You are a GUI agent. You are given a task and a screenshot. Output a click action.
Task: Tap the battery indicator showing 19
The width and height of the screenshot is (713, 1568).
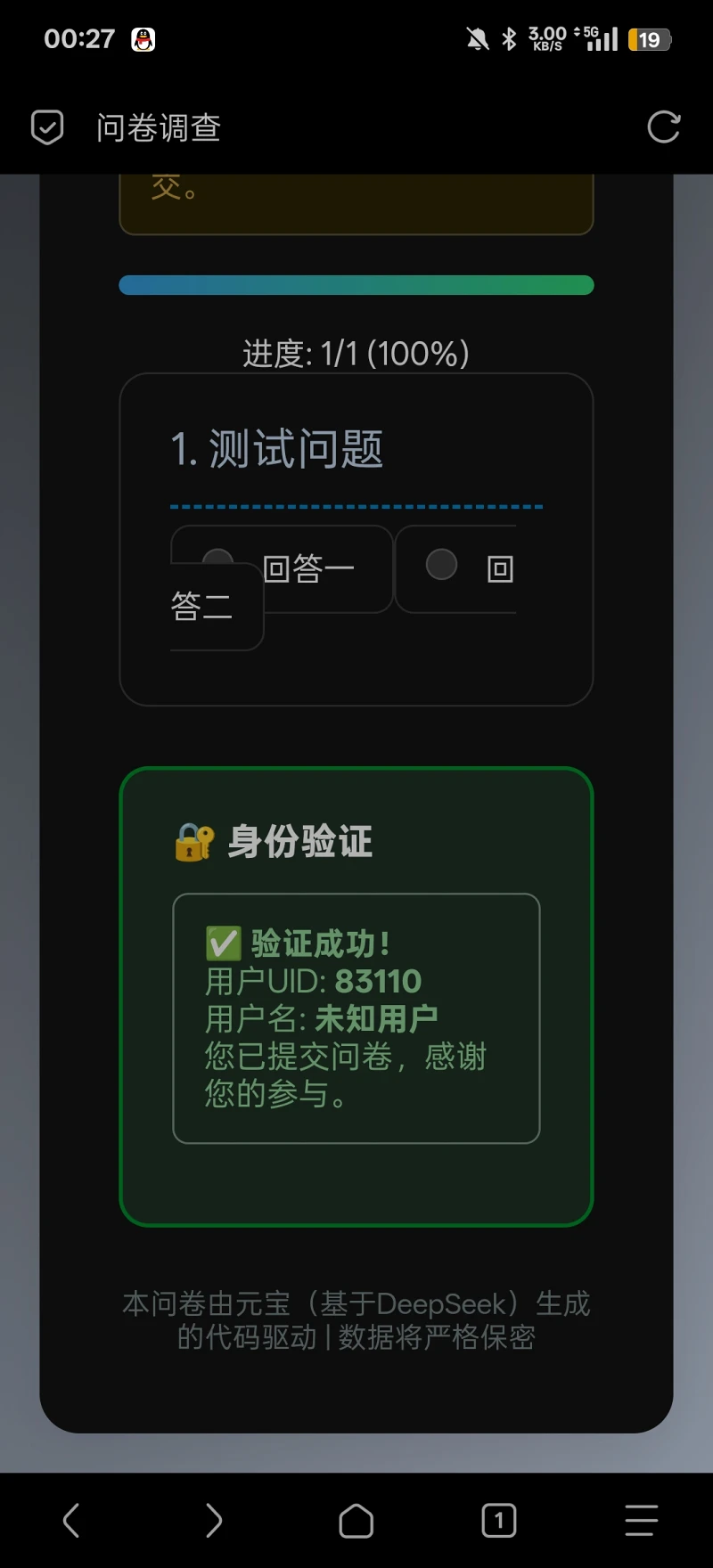(x=650, y=39)
